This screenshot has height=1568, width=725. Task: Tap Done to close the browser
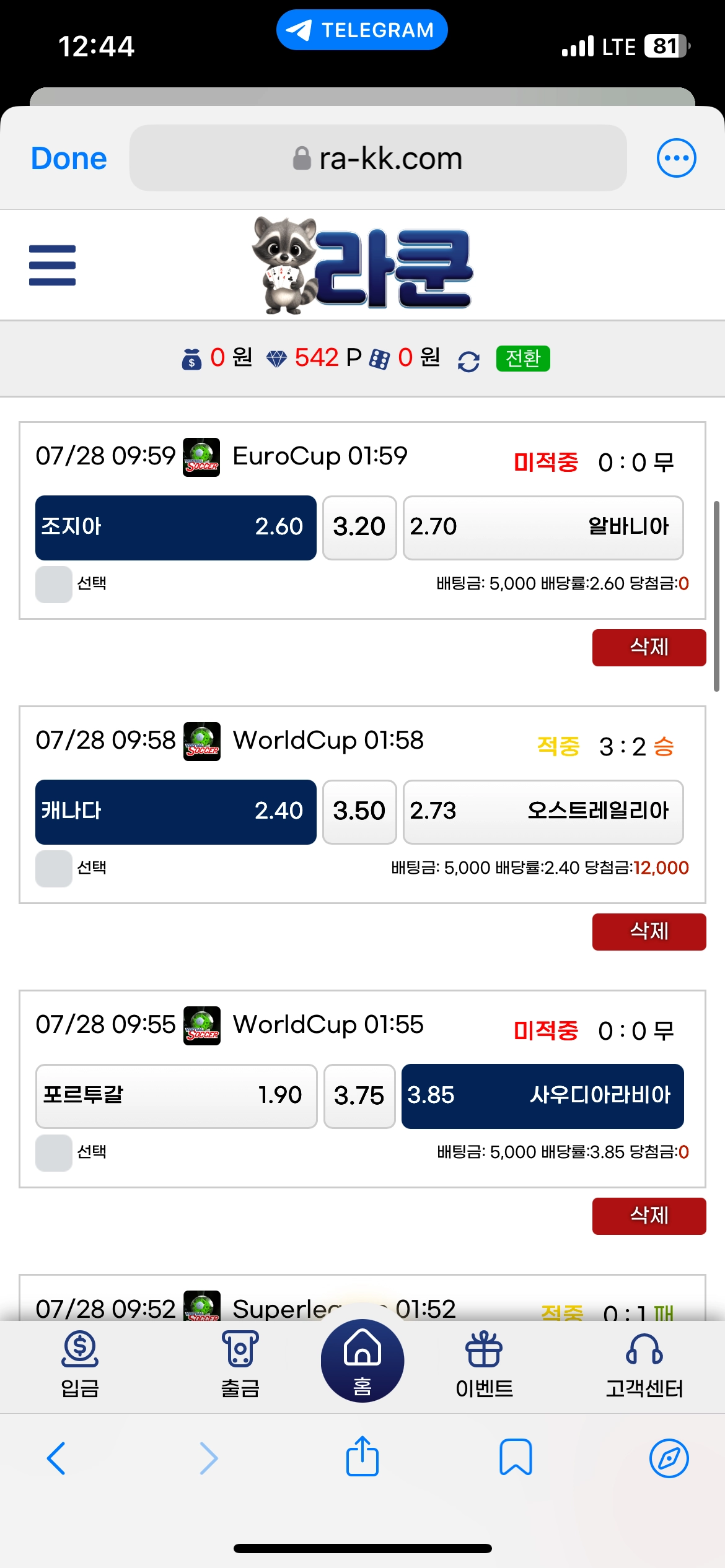click(x=69, y=159)
